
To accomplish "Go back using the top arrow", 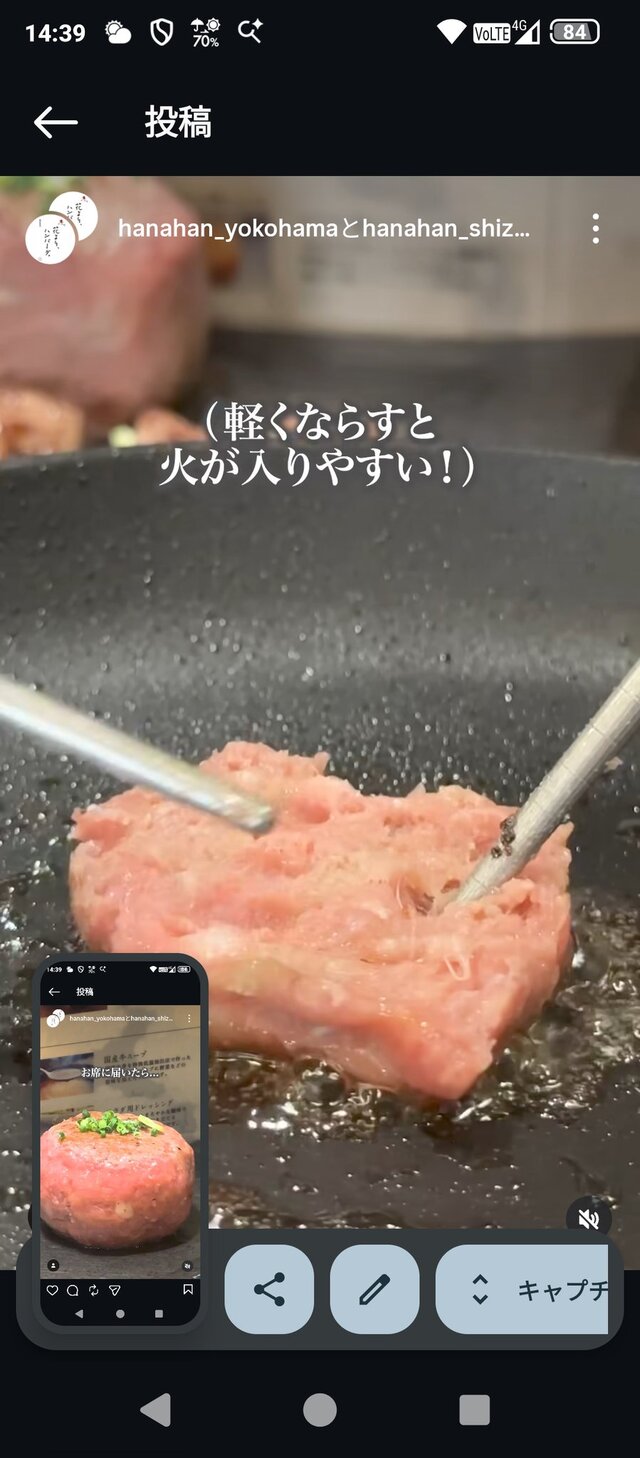I will 55,123.
